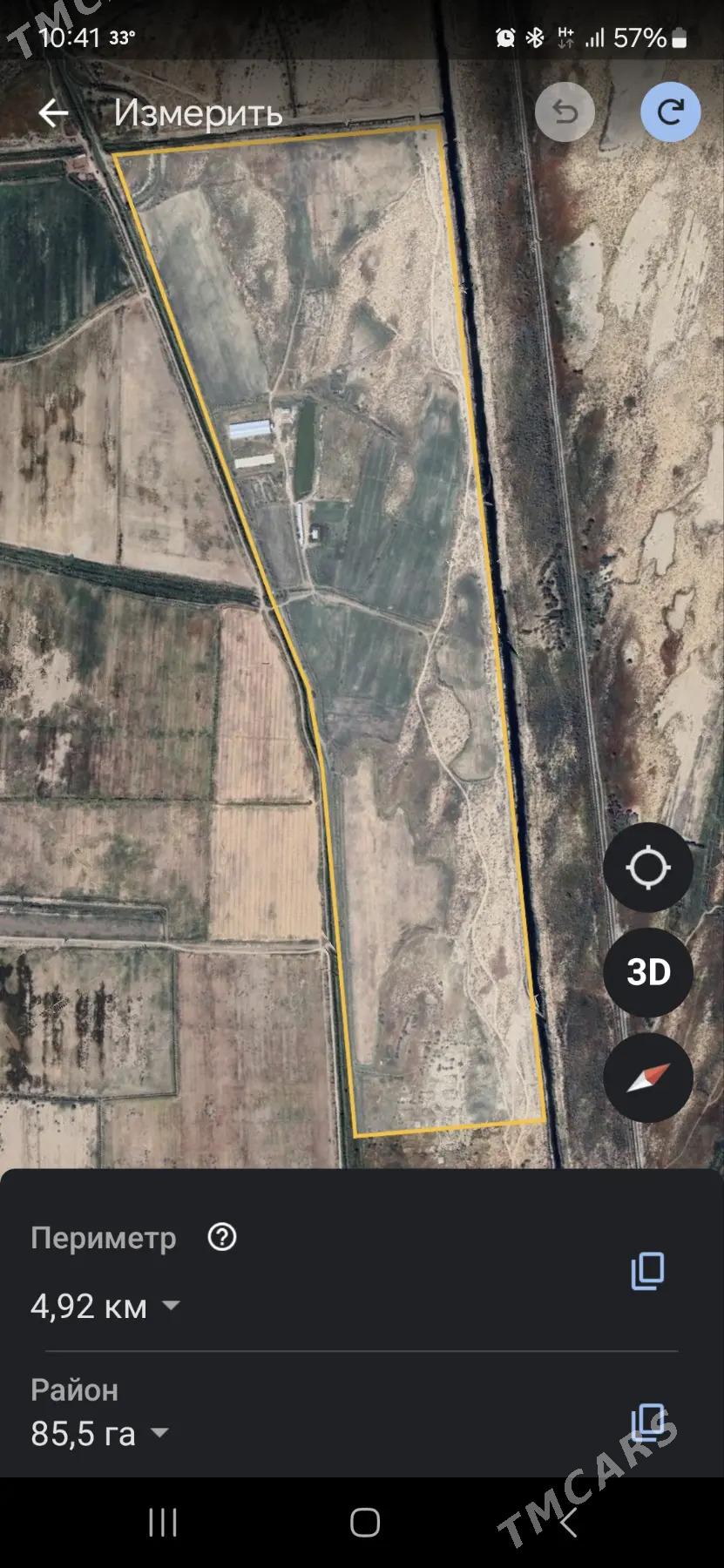This screenshot has width=724, height=1568.
Task: Change the perimeter unit from км
Action: pos(171,1306)
